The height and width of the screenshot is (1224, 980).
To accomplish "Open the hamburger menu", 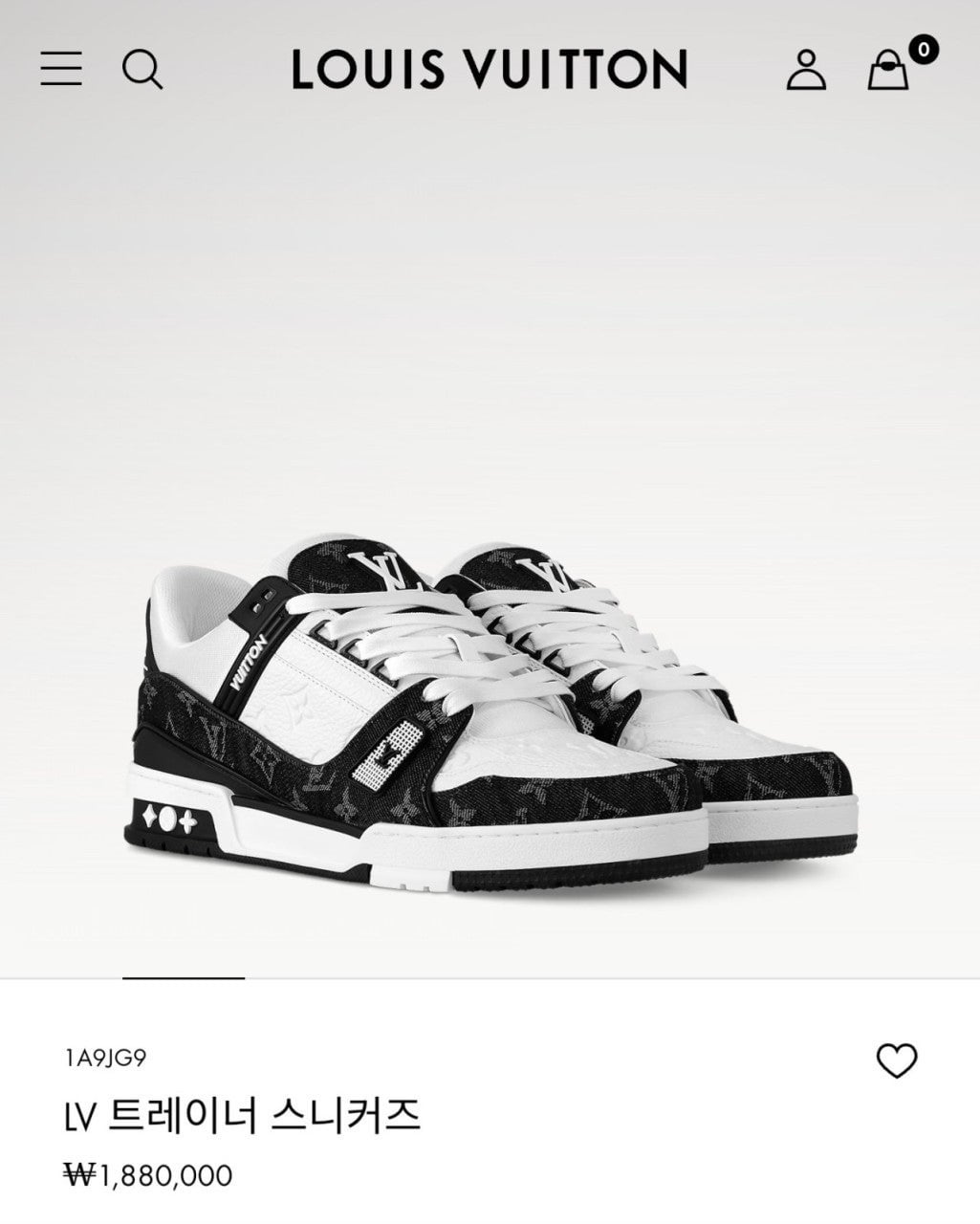I will point(61,69).
